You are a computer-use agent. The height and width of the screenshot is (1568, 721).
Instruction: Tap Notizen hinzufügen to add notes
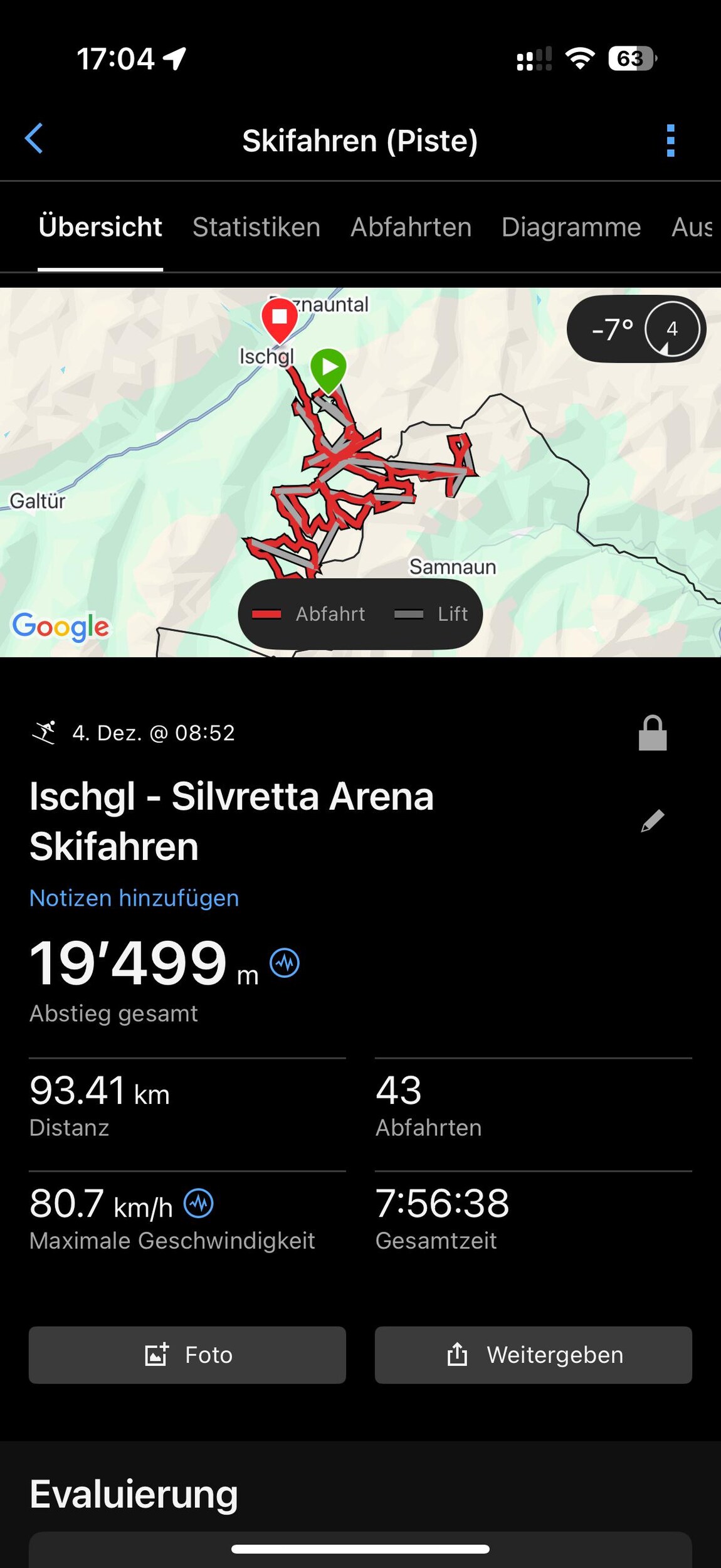tap(134, 898)
